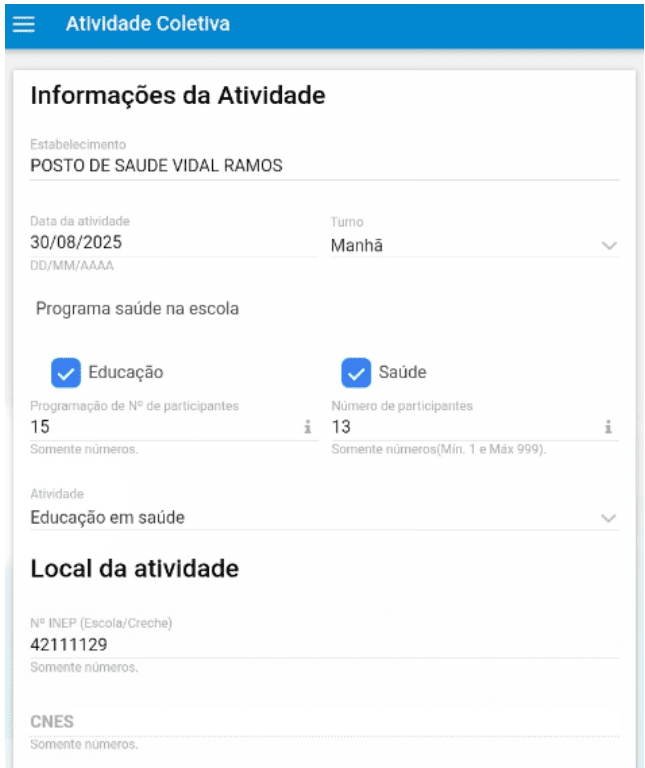
Task: Tap the CNES input field
Action: point(324,722)
